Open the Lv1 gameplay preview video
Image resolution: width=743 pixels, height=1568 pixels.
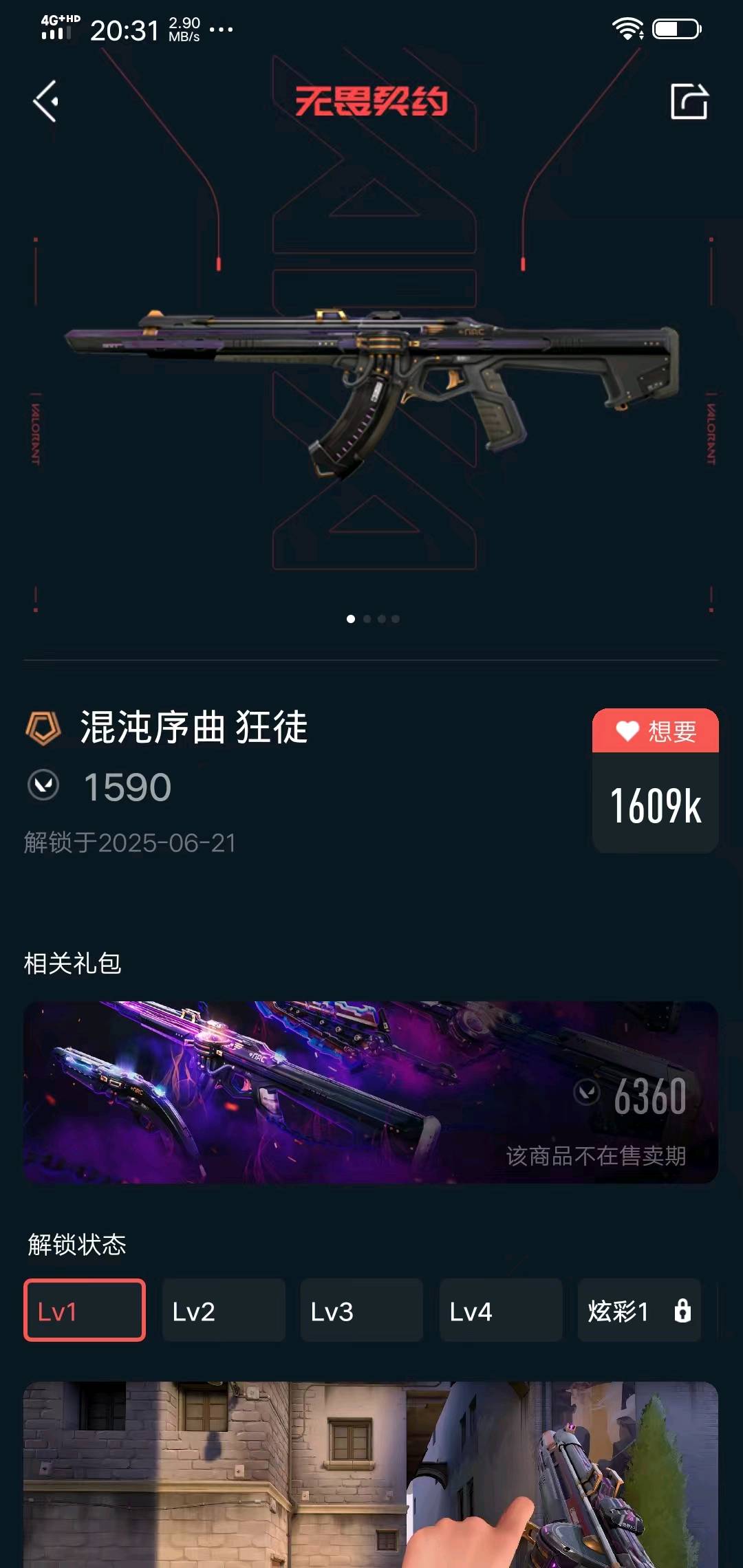tap(371, 1475)
